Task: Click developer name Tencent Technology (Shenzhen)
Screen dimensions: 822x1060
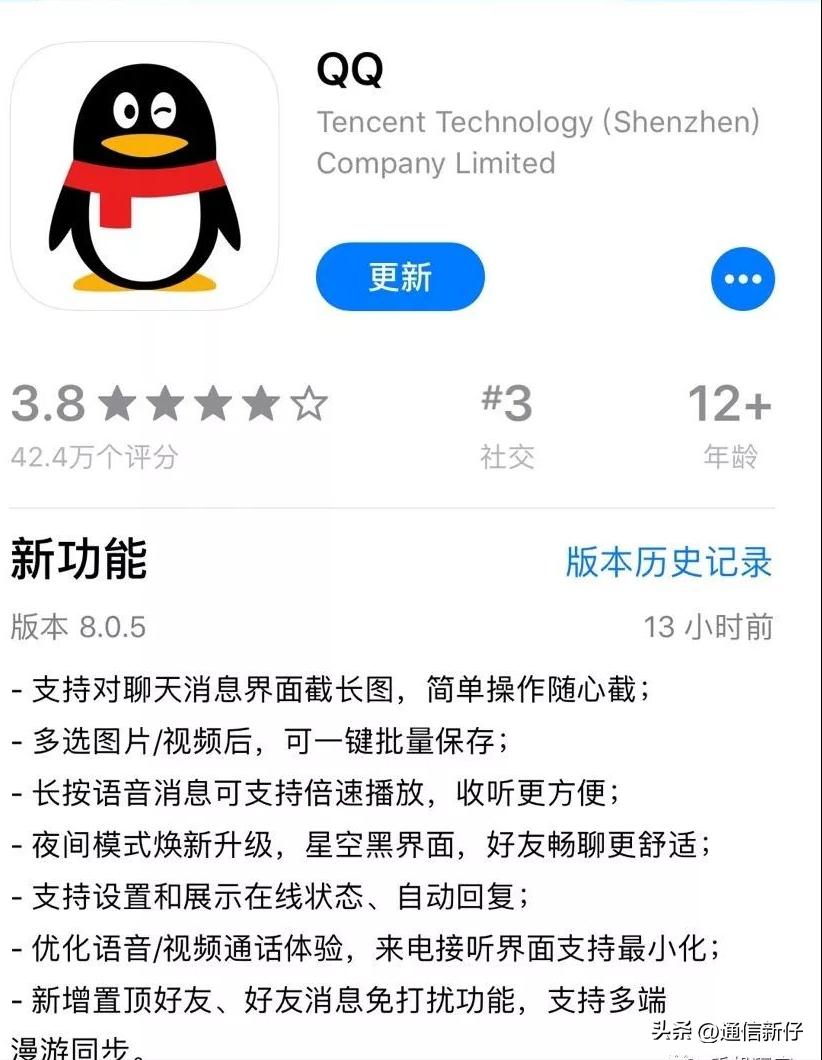Action: click(537, 122)
